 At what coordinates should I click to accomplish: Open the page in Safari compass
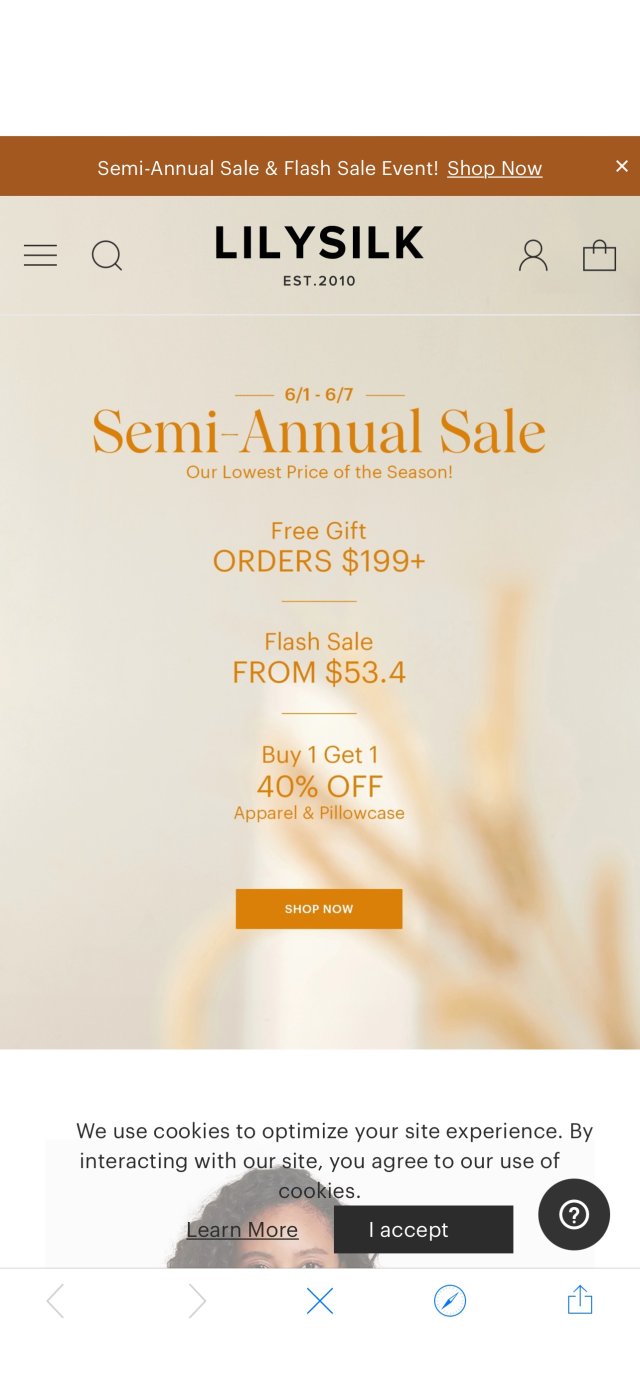[x=450, y=1301]
